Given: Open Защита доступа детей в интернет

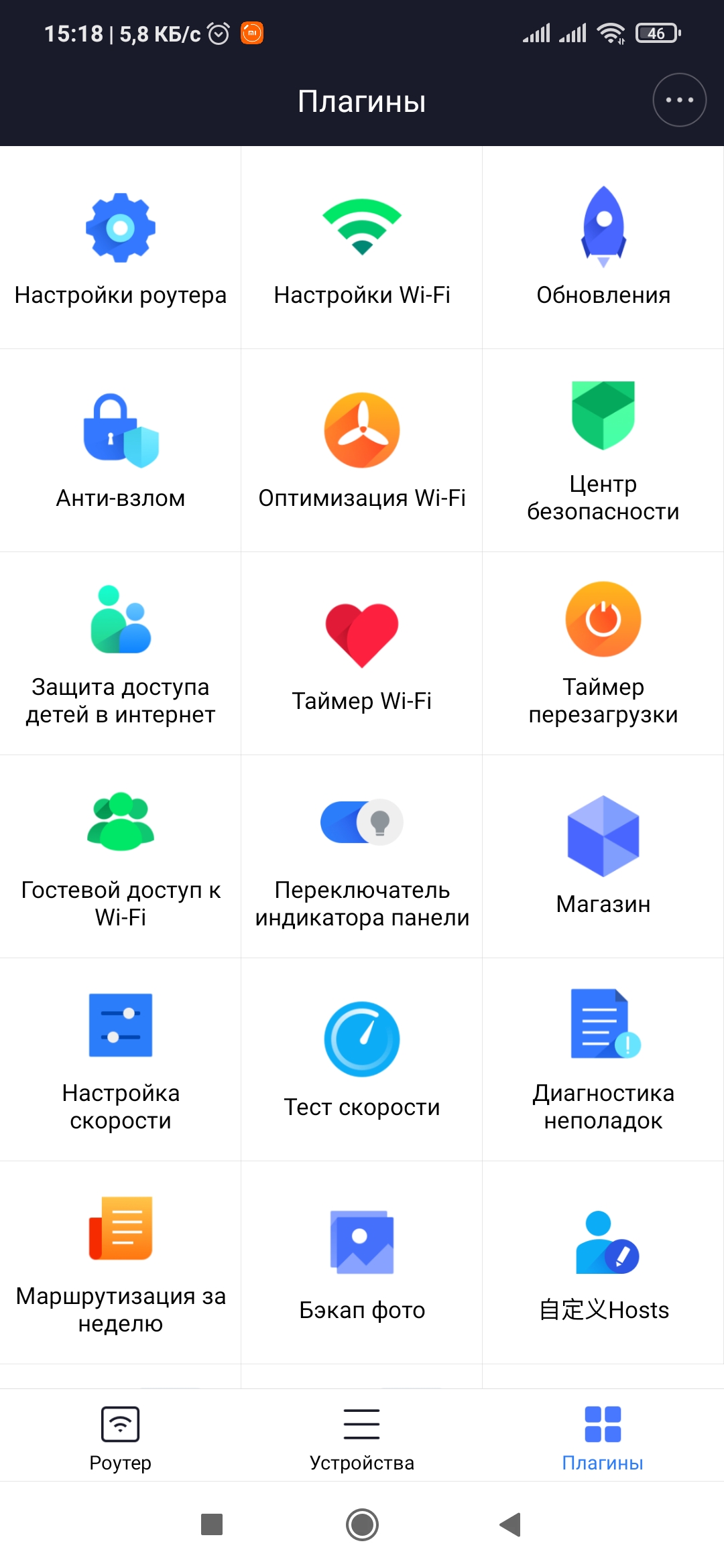Looking at the screenshot, I should pyautogui.click(x=121, y=653).
